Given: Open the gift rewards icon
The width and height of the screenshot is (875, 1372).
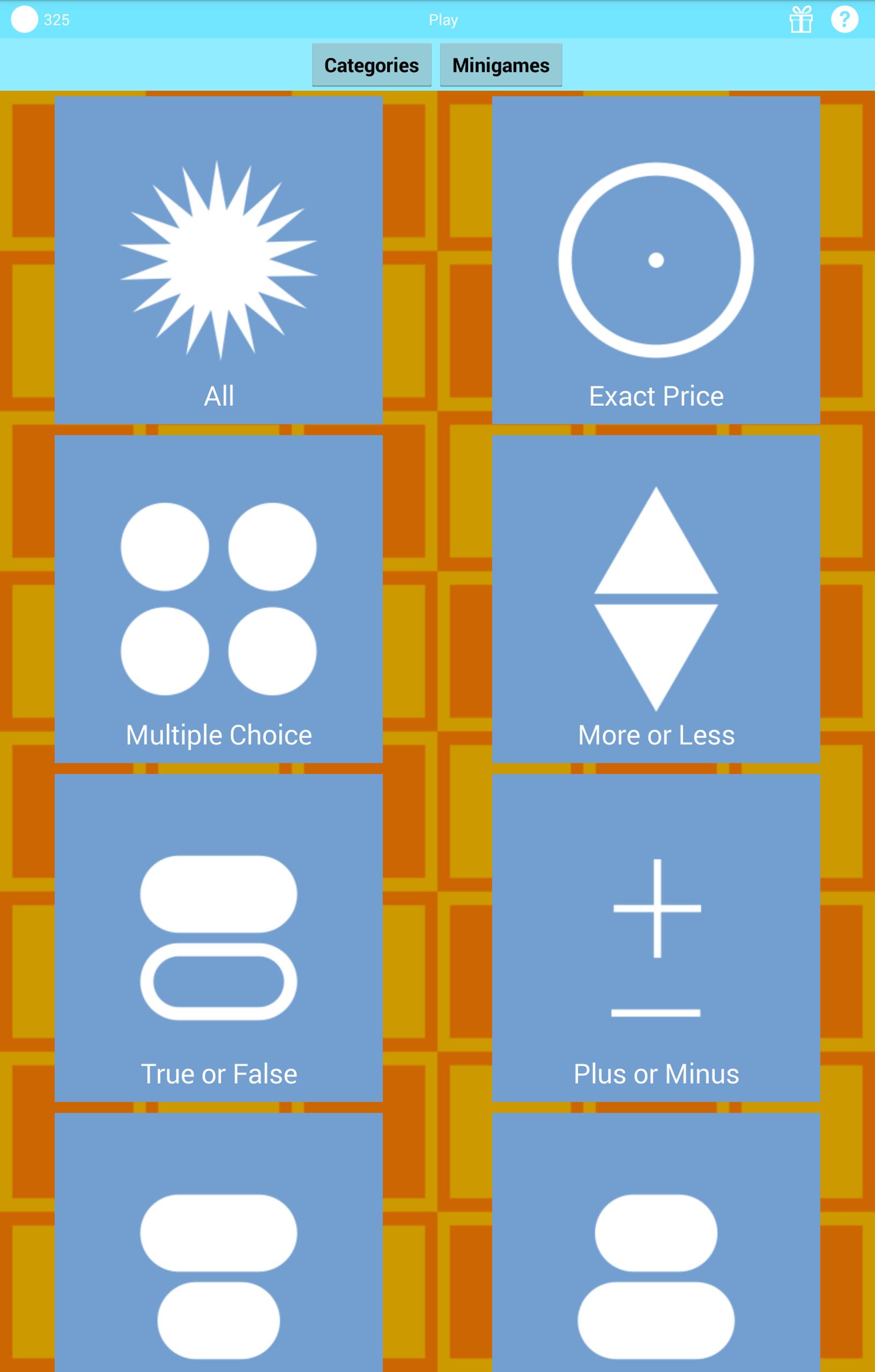Looking at the screenshot, I should click(801, 20).
